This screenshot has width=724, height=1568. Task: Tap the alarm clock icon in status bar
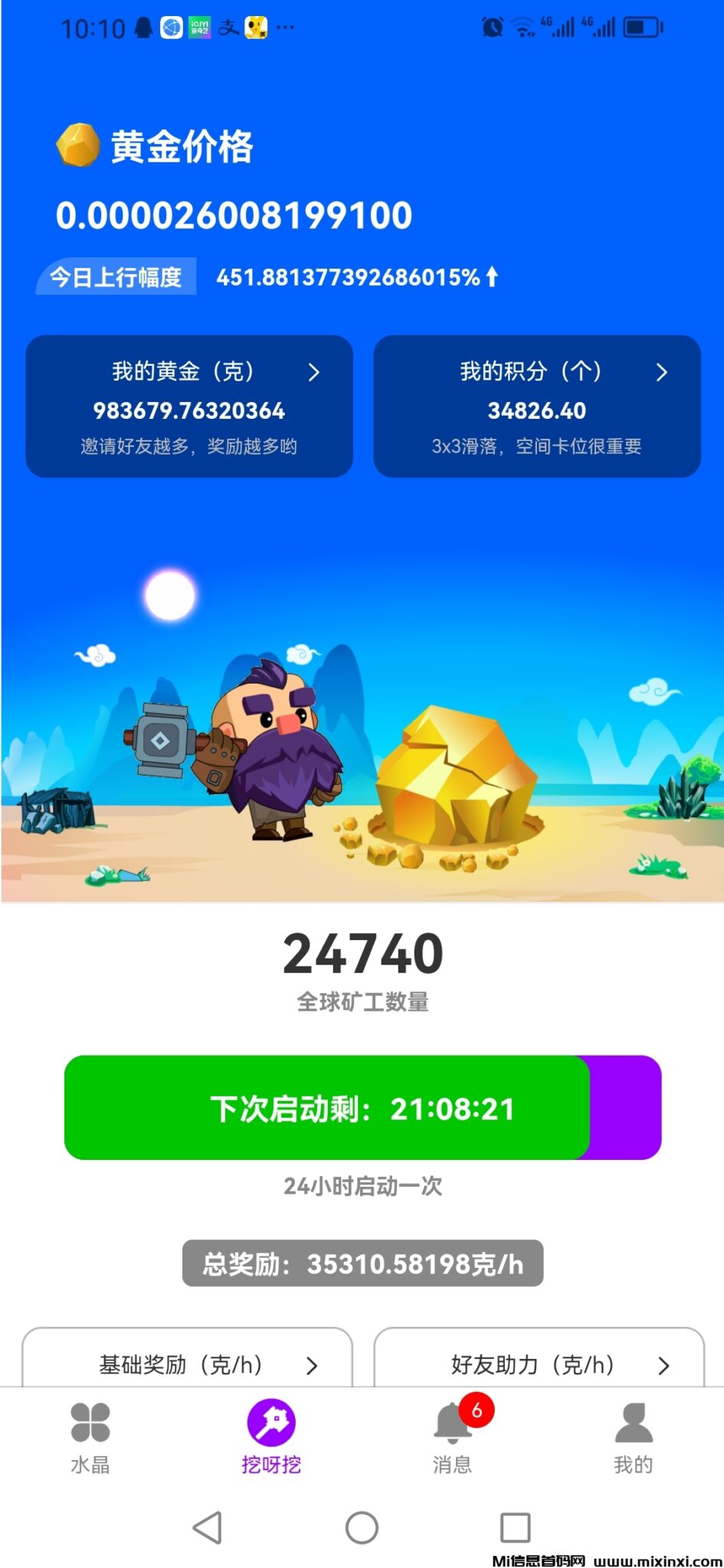pos(491,28)
